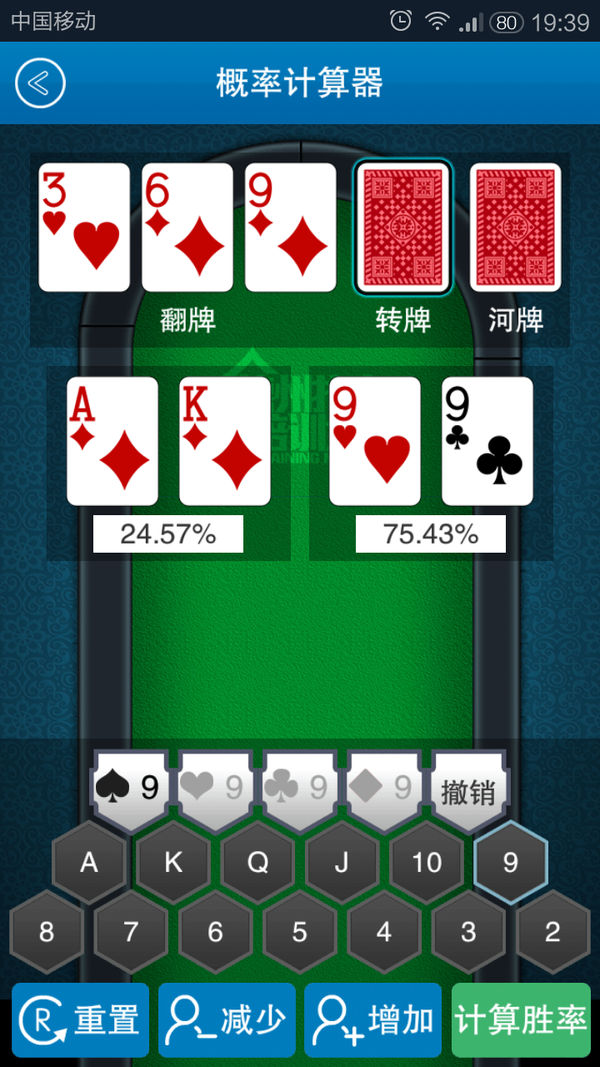Reset the calculator with 重置
The height and width of the screenshot is (1067, 600).
[x=81, y=1020]
